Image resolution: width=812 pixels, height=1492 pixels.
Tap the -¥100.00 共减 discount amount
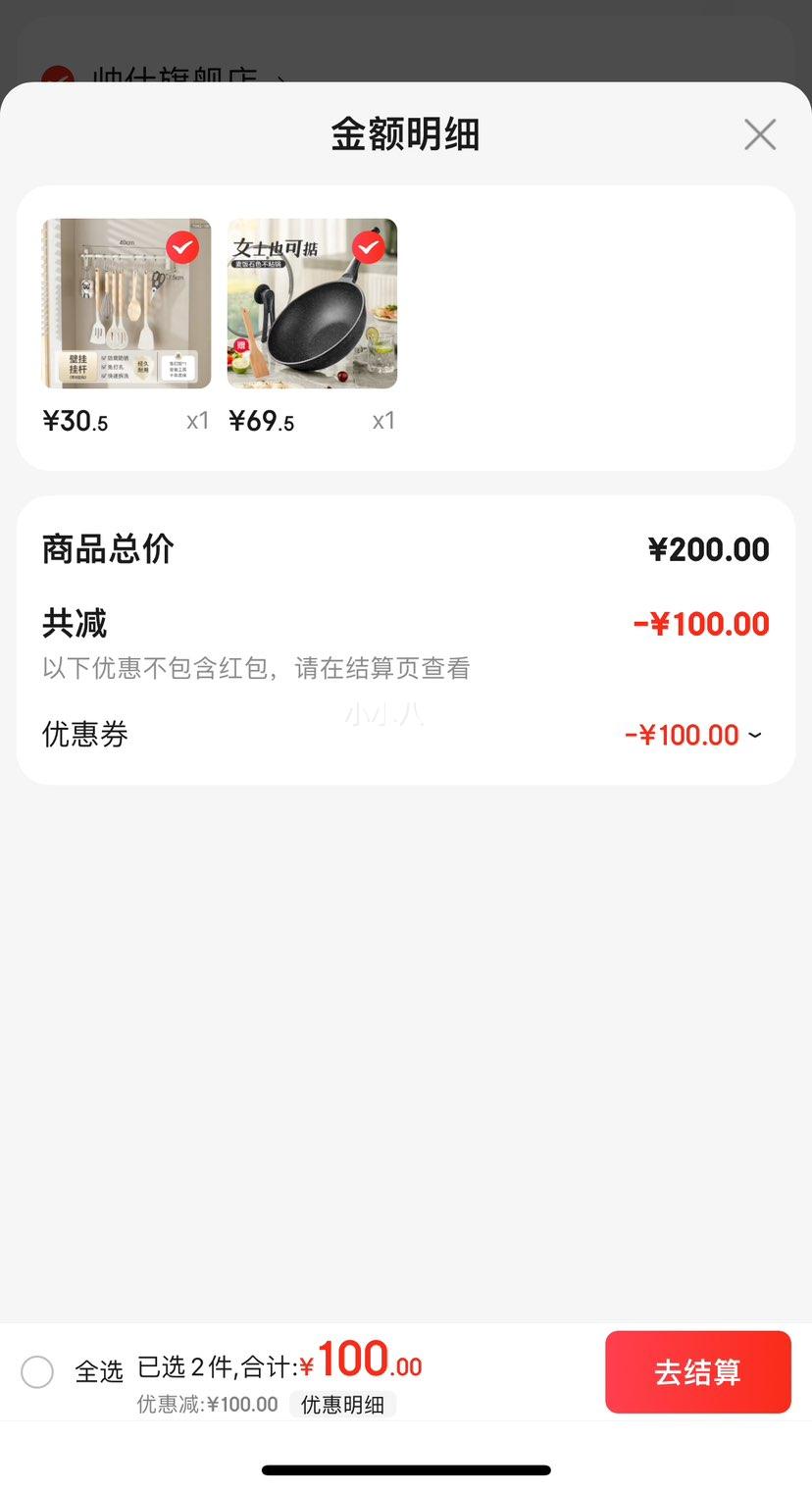(700, 623)
